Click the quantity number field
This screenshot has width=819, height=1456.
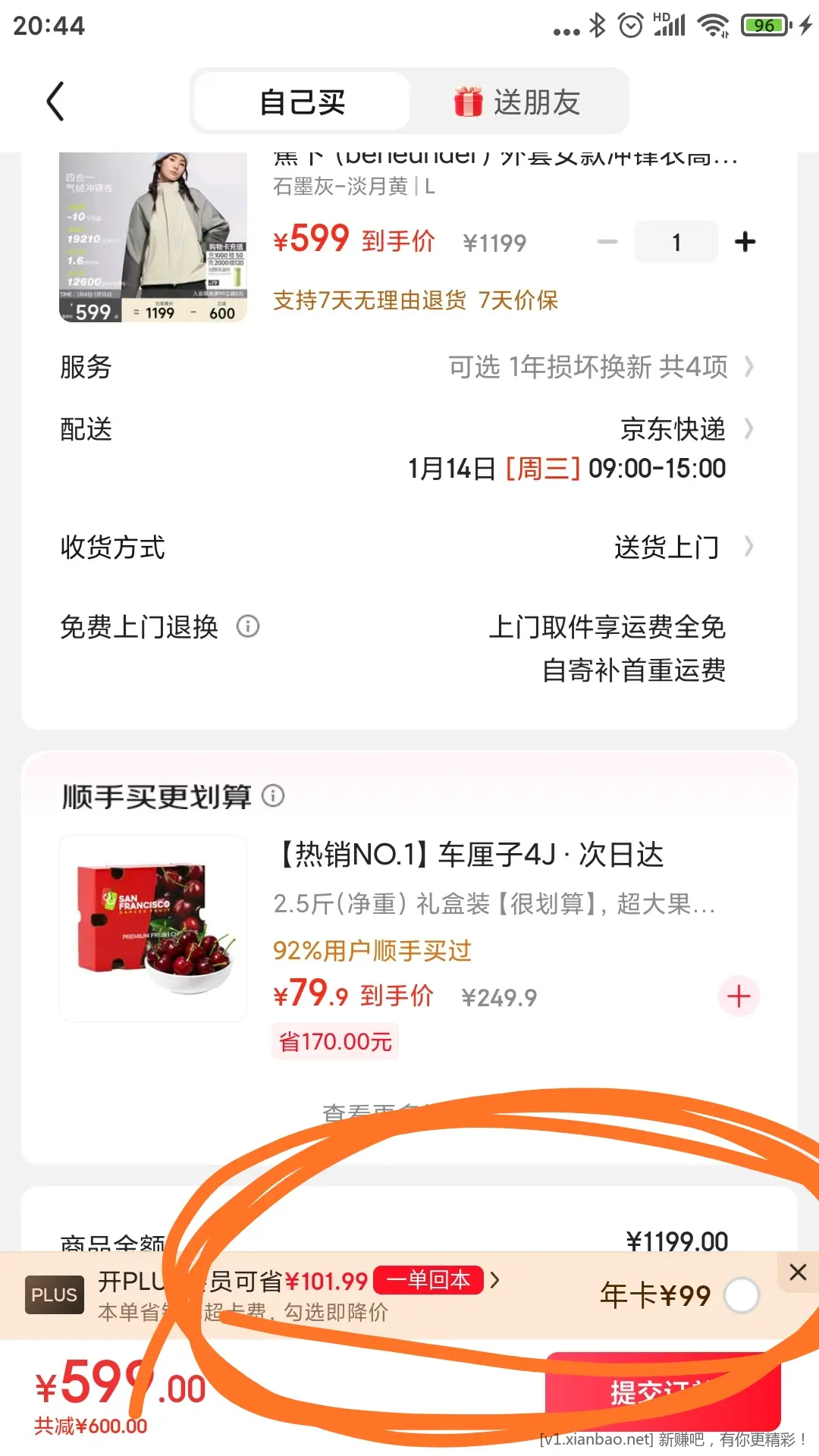pos(676,241)
